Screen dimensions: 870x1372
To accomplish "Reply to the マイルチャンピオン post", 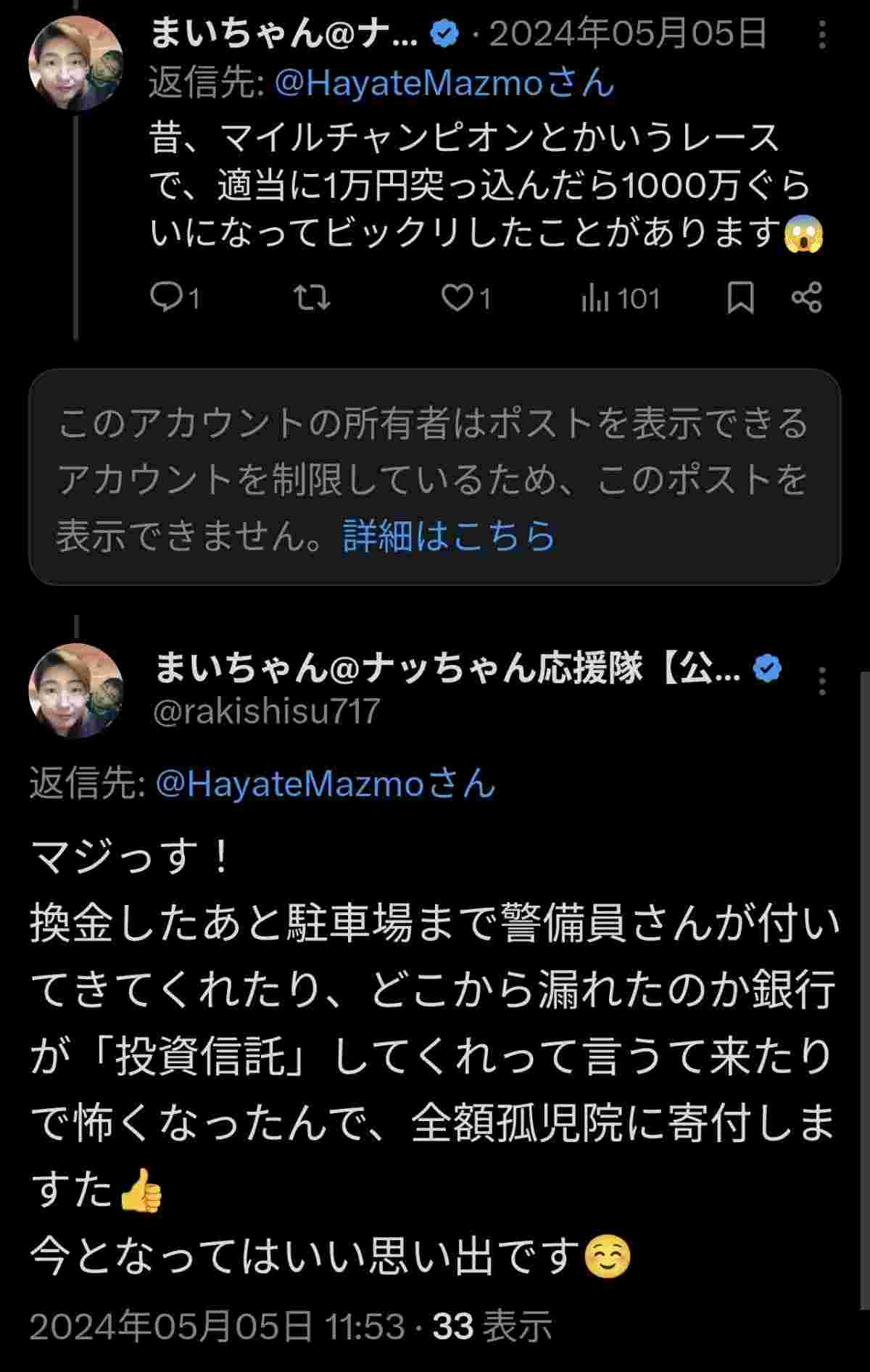I will coord(165,298).
